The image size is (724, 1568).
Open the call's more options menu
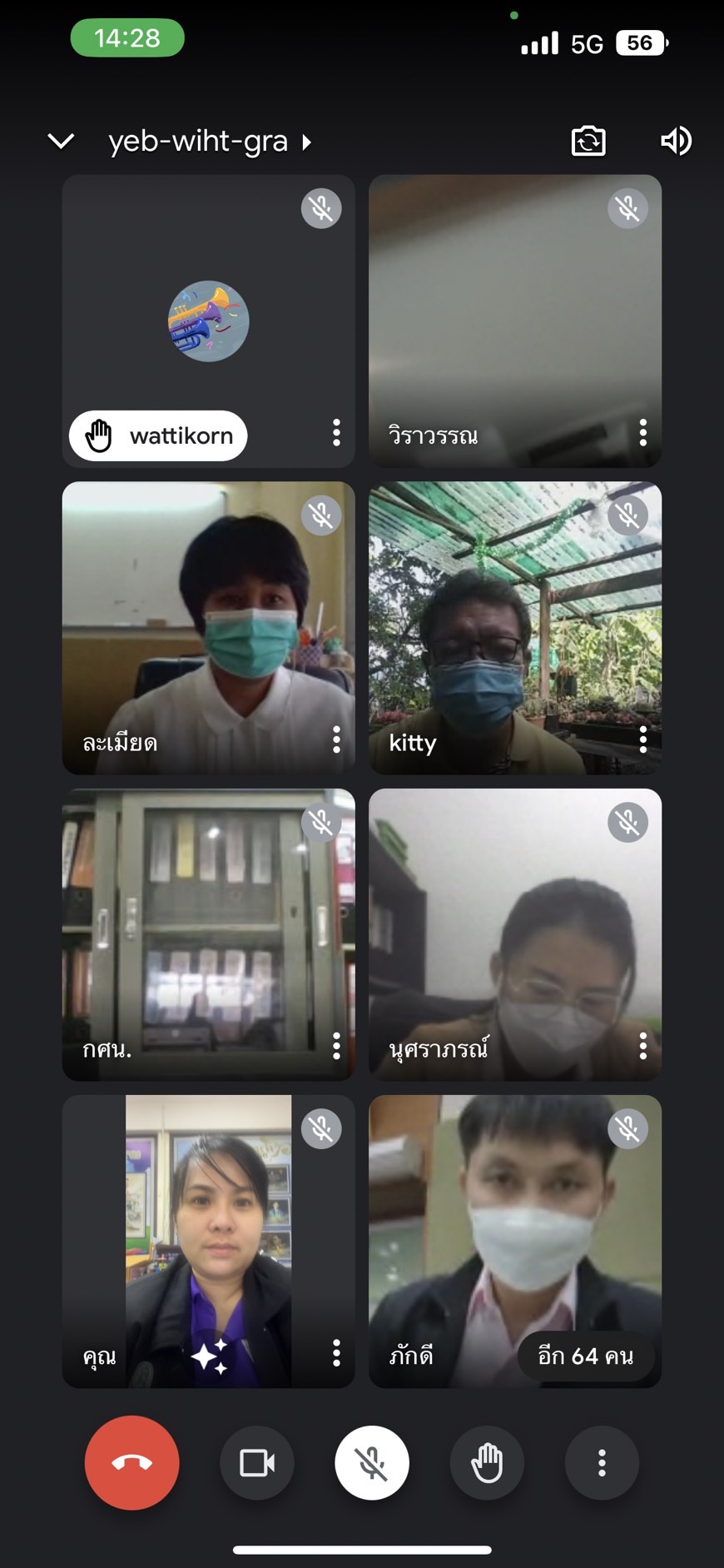602,1462
